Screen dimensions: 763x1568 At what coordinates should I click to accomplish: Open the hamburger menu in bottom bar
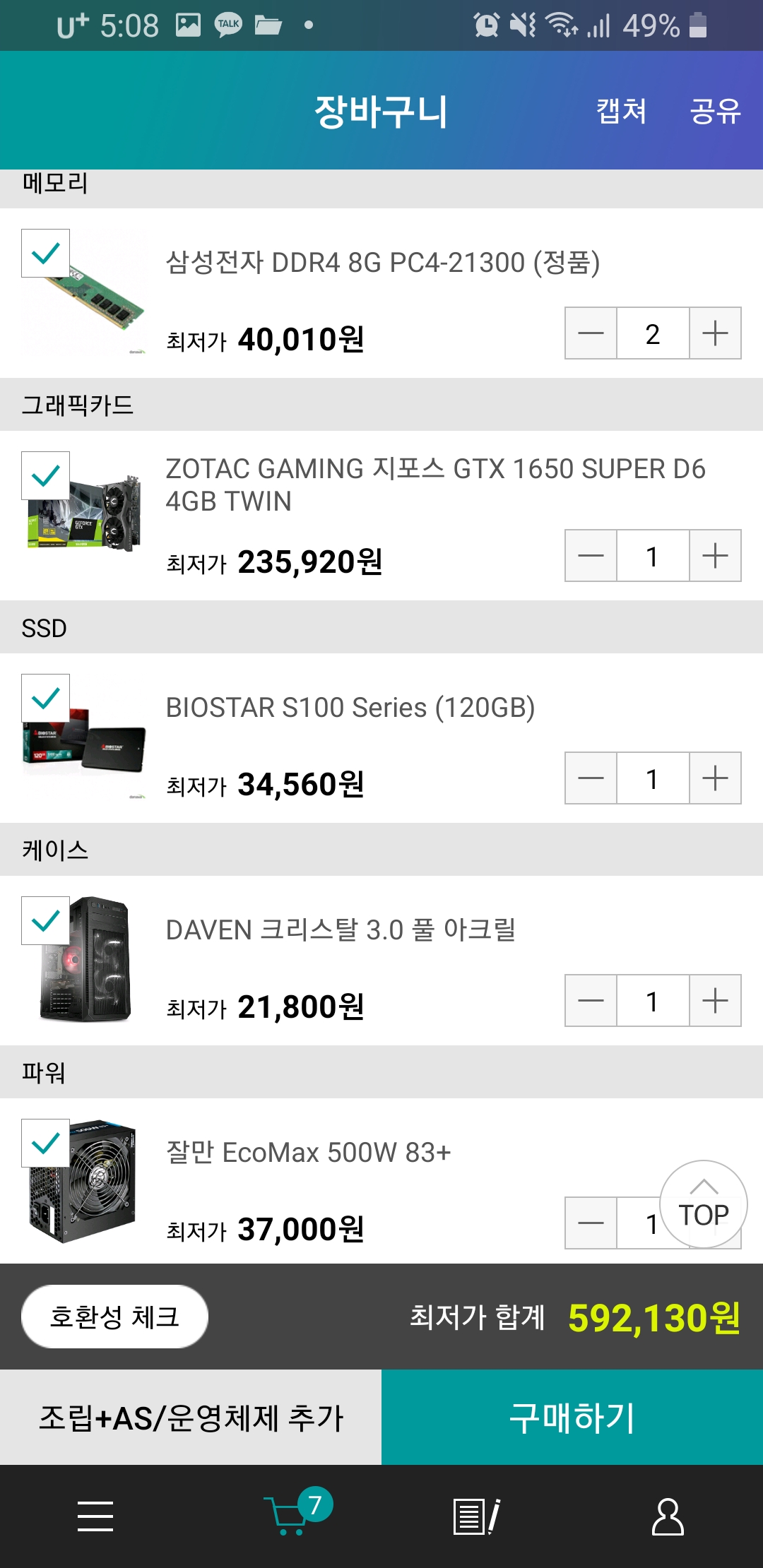95,1516
